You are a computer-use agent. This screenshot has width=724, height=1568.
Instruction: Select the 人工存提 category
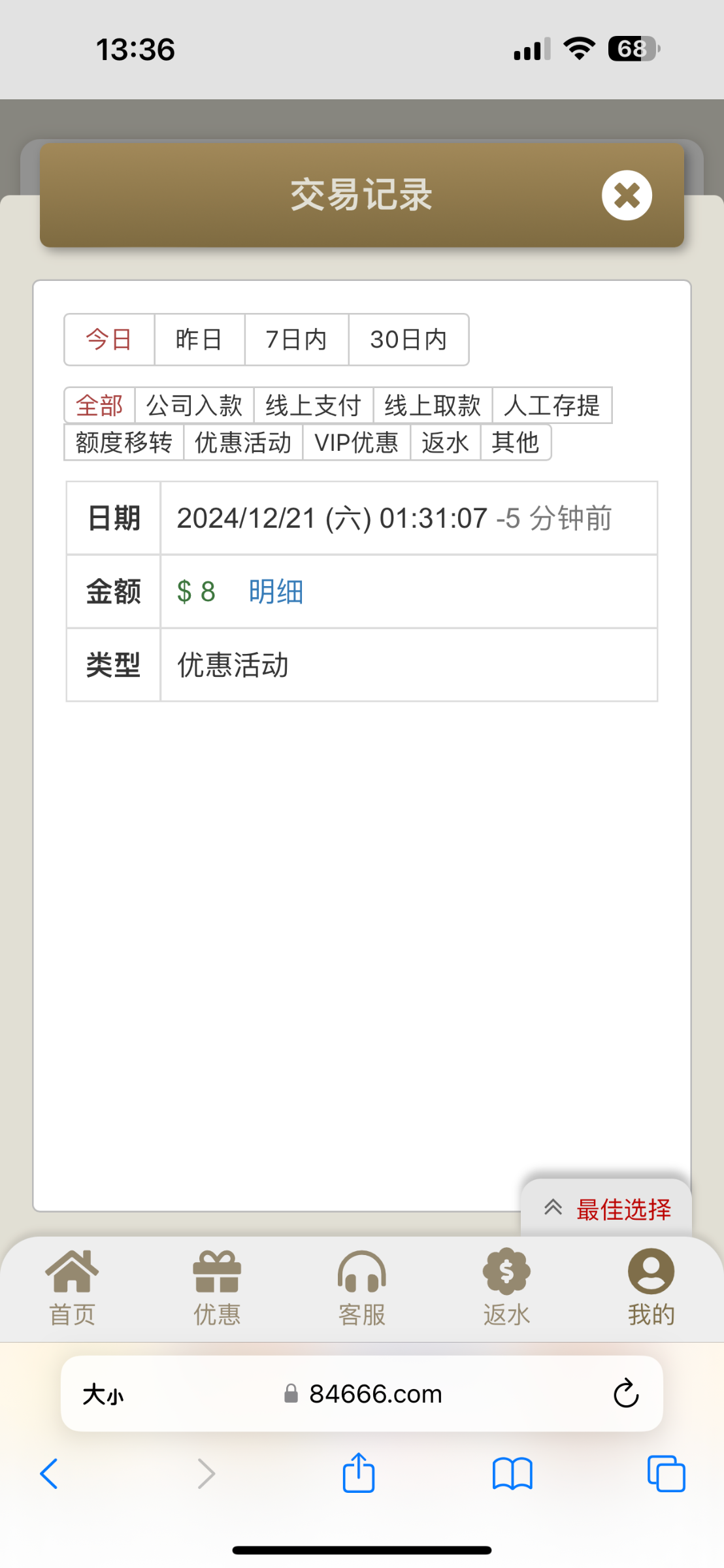tap(552, 406)
